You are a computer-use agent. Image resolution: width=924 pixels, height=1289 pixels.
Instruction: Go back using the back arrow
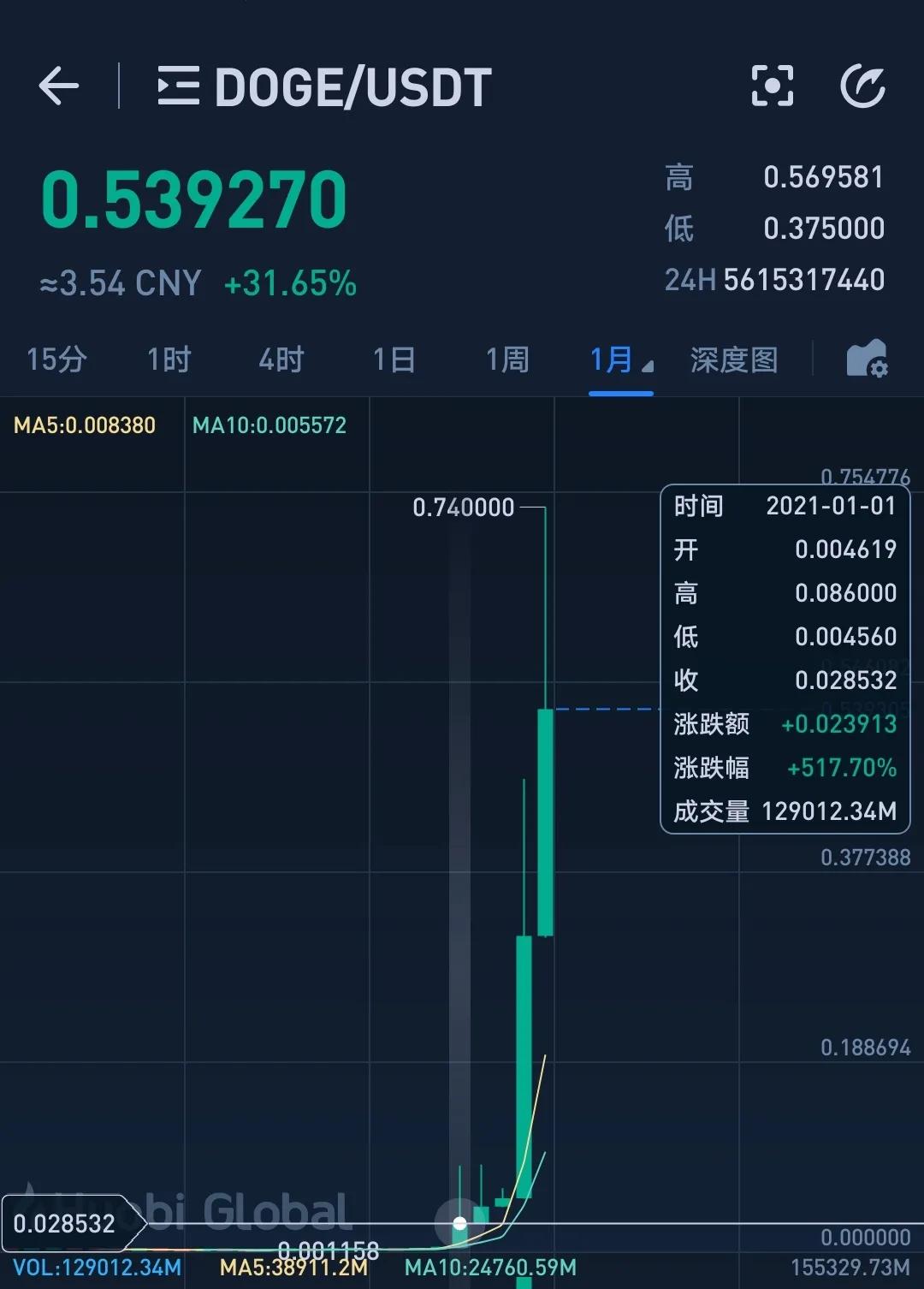pyautogui.click(x=58, y=86)
